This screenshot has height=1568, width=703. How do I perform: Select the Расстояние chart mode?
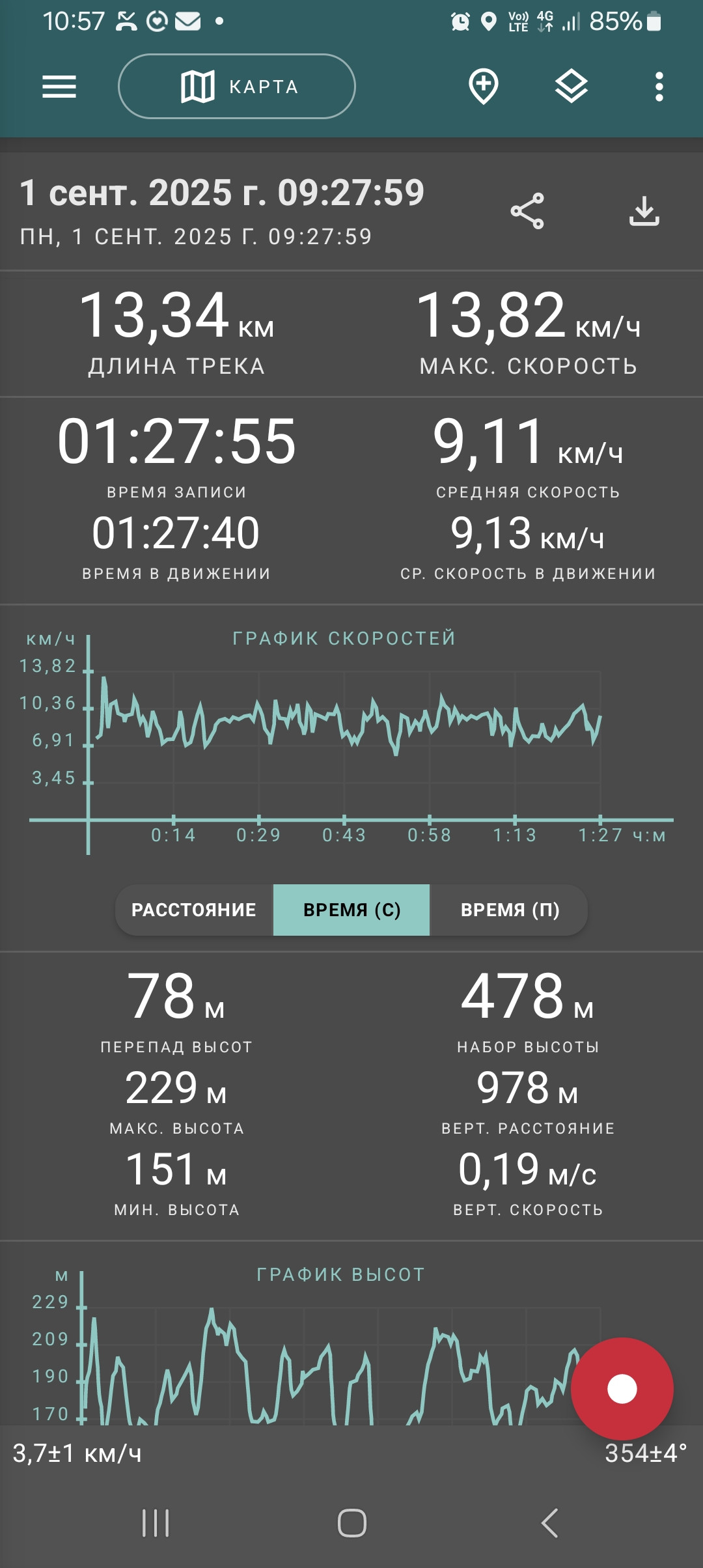pyautogui.click(x=194, y=910)
